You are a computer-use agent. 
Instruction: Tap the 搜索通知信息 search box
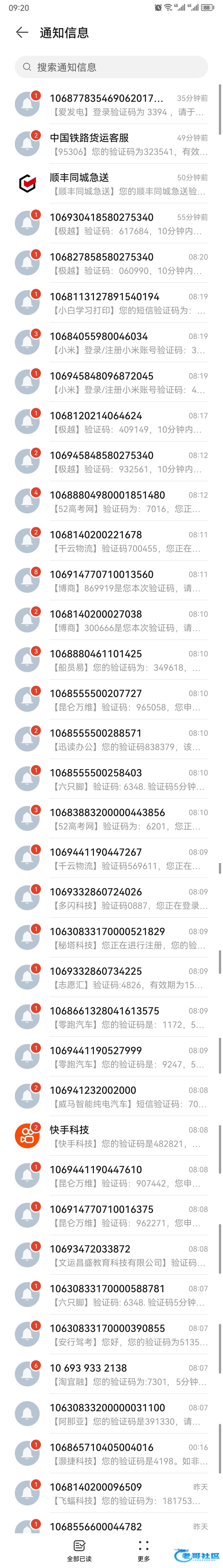111,67
